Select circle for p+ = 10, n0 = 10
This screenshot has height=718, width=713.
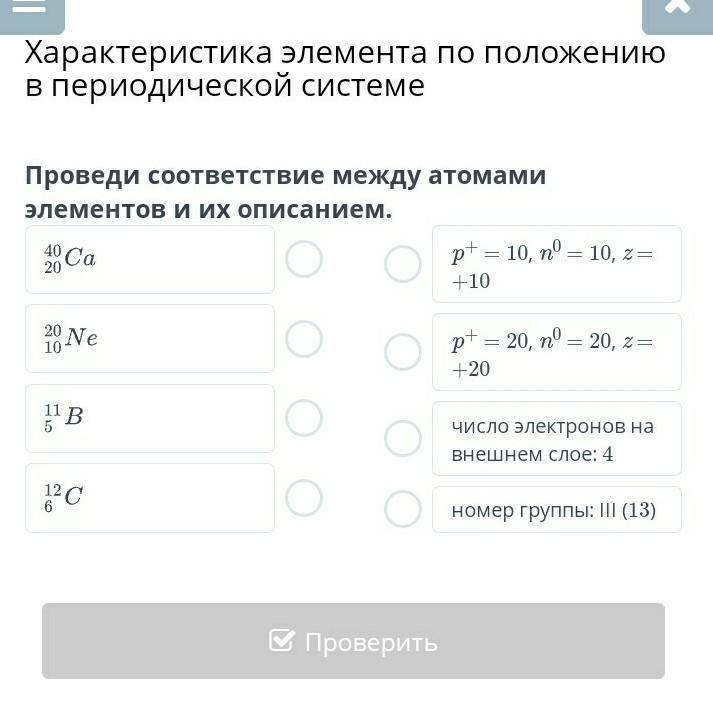click(403, 264)
